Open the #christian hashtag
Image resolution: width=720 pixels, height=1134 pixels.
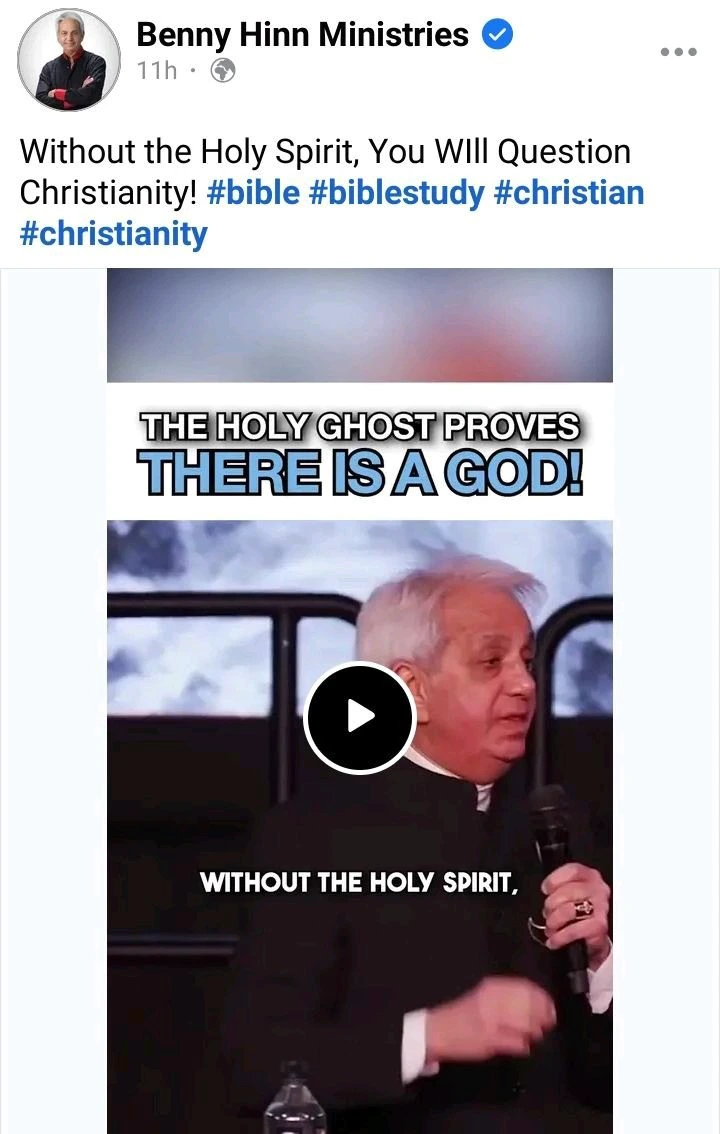click(568, 193)
